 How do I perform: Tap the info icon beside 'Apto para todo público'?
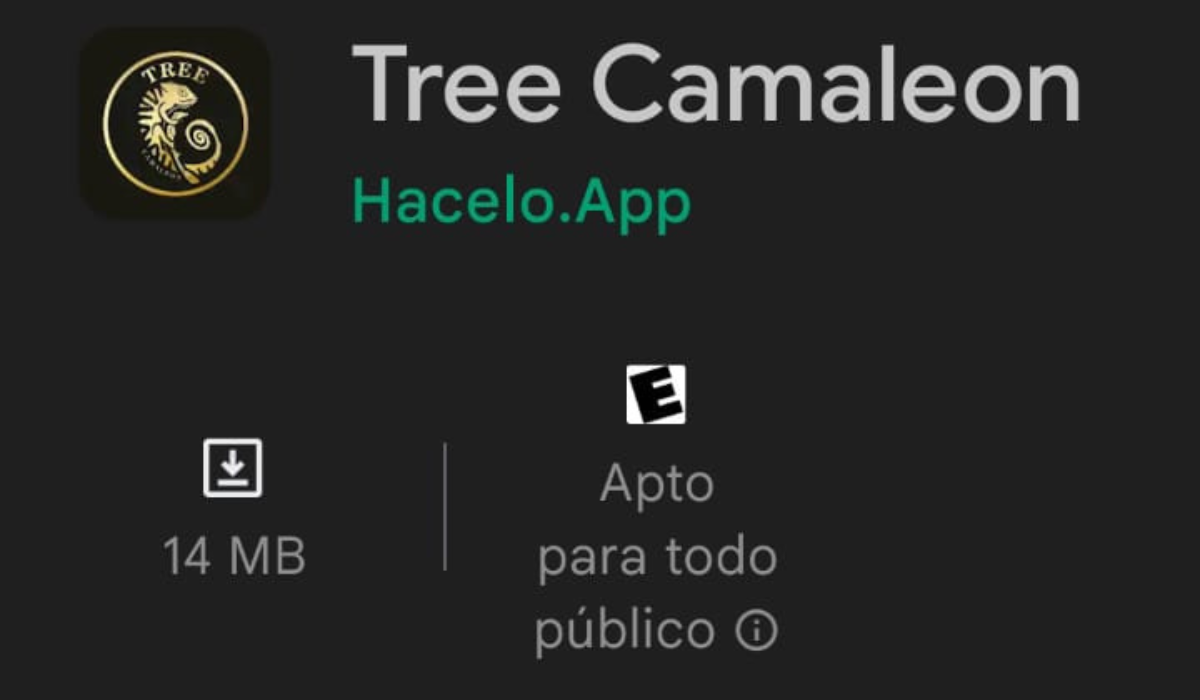pyautogui.click(x=757, y=630)
